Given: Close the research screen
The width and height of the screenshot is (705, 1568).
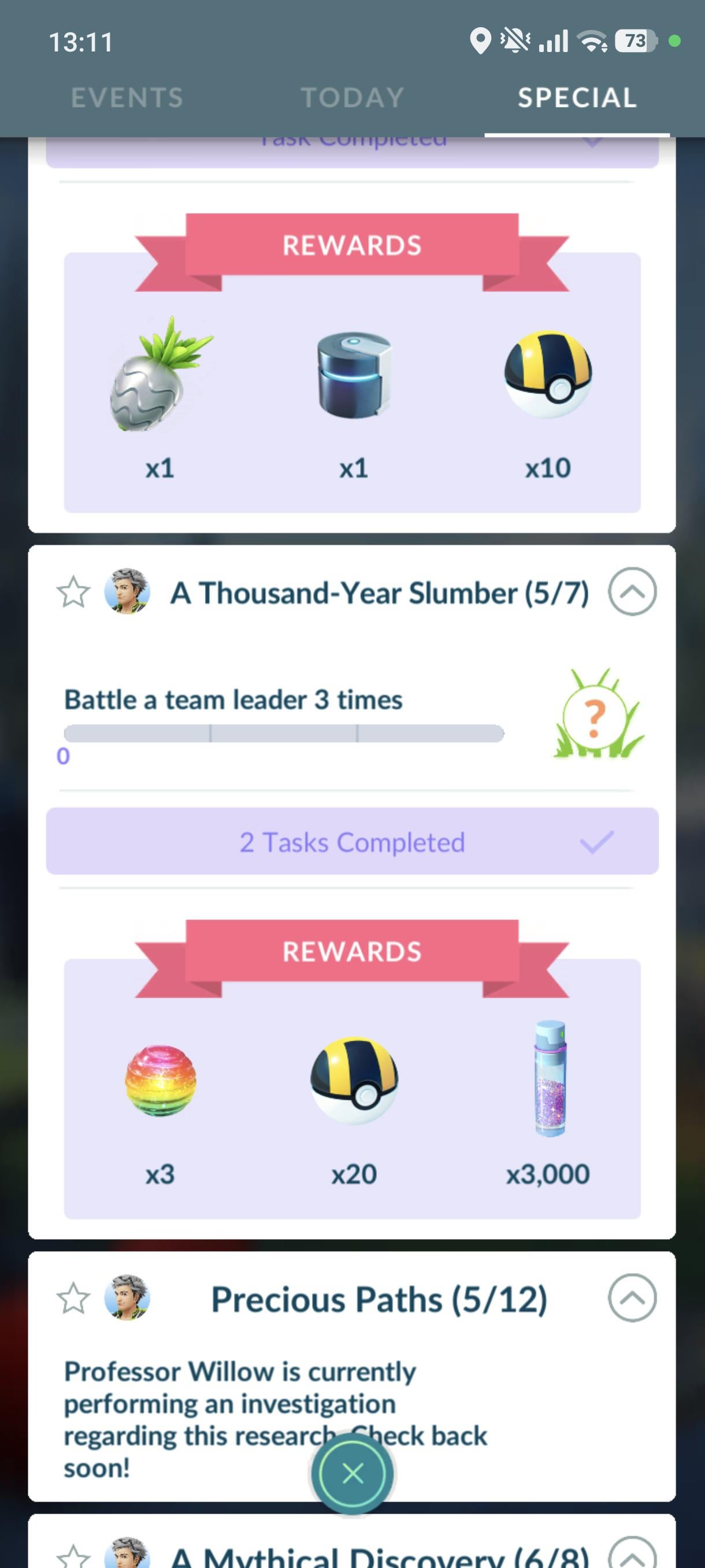Looking at the screenshot, I should point(352,1474).
